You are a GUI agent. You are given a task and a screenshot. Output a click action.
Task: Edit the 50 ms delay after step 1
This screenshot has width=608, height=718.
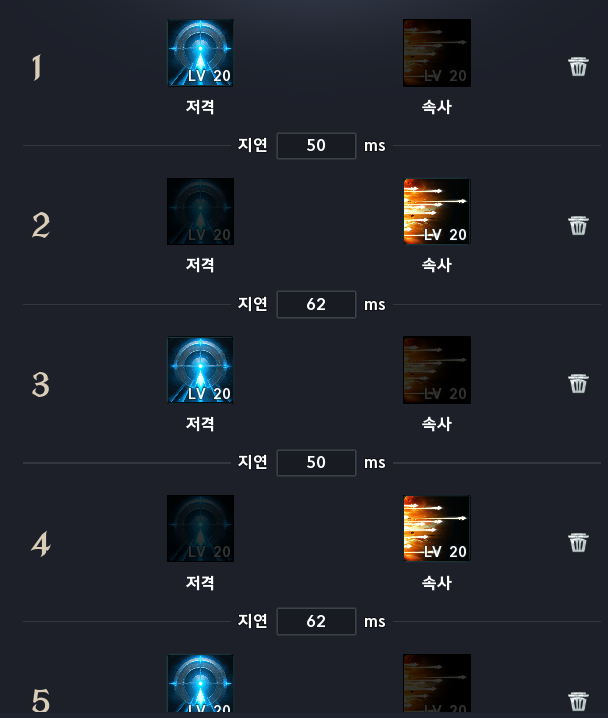tap(316, 146)
